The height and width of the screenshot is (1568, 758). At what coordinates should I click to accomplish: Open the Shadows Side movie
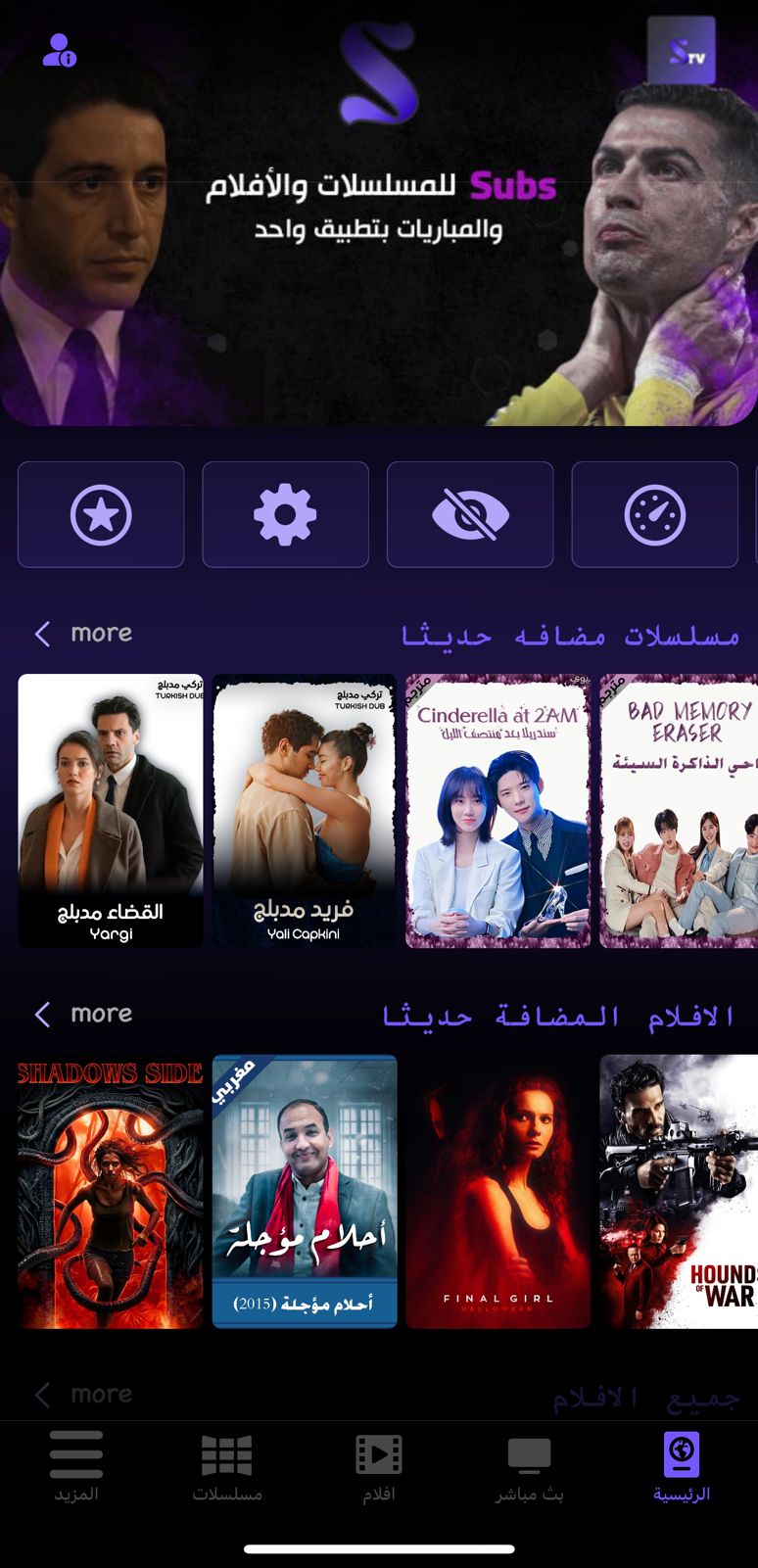[111, 1191]
